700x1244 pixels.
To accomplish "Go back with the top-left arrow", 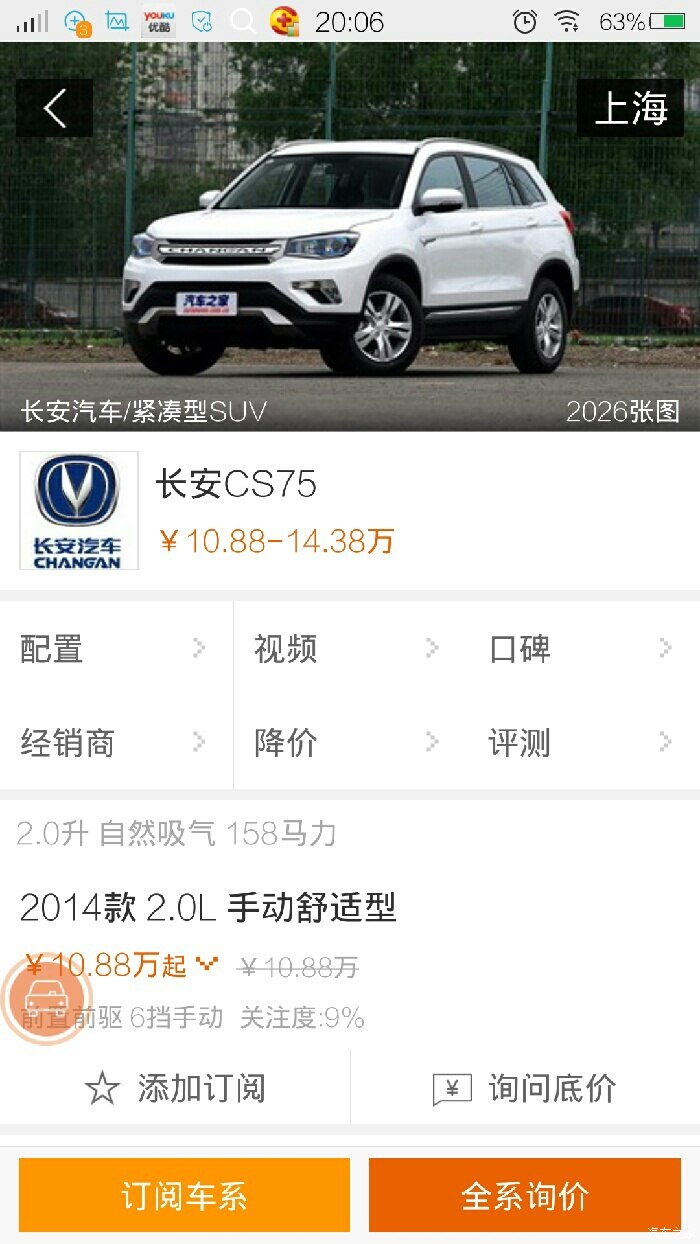I will point(54,108).
